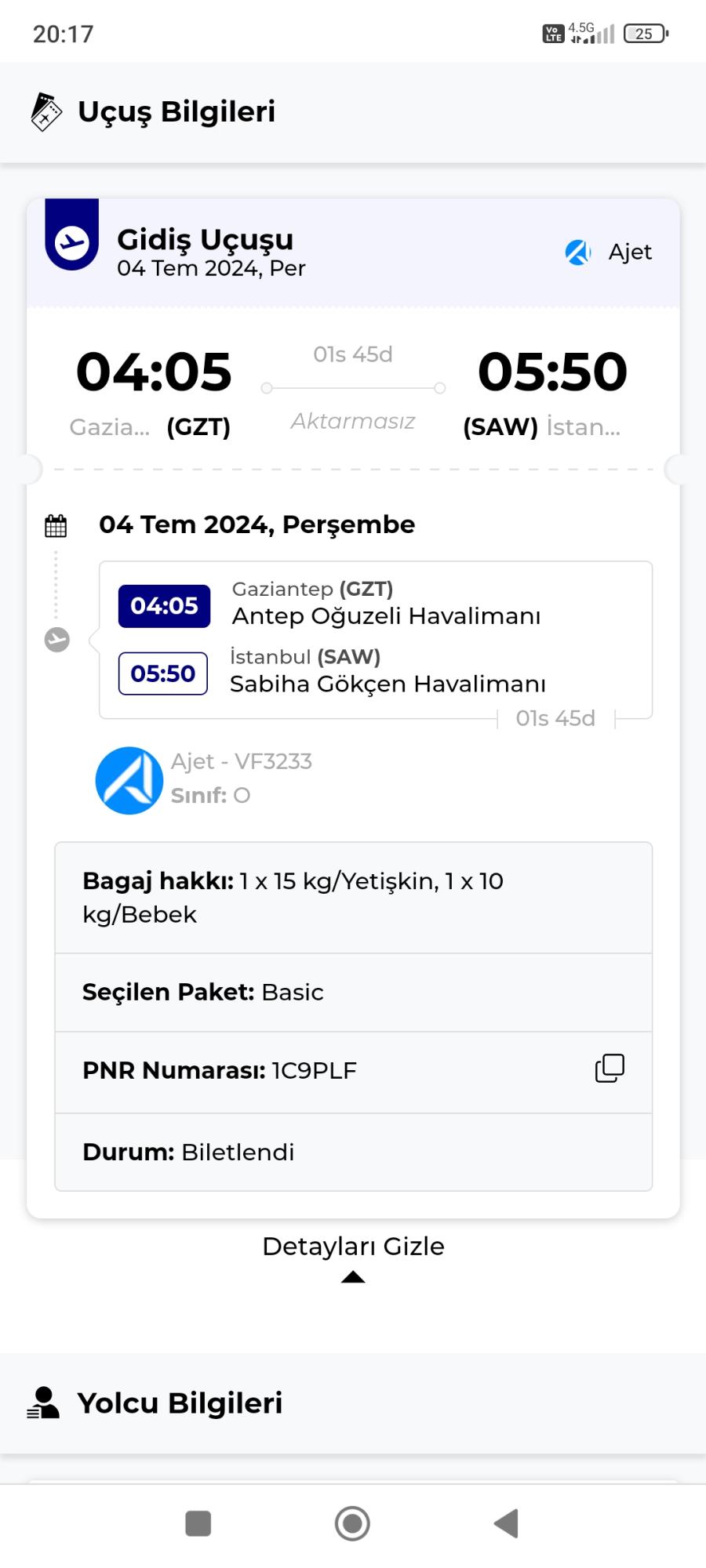Tap the small plane marker on the timeline

[x=56, y=639]
